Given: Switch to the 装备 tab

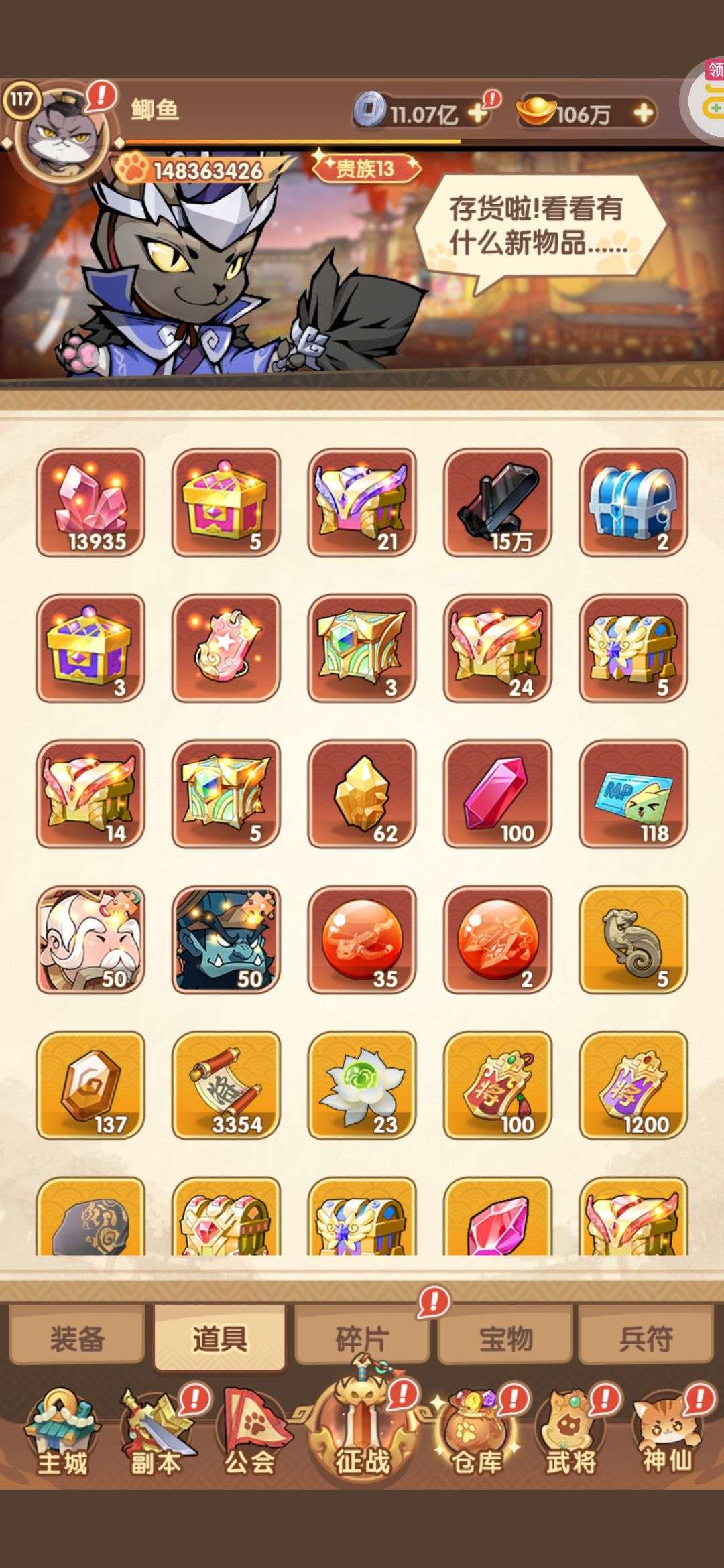Looking at the screenshot, I should (77, 1338).
